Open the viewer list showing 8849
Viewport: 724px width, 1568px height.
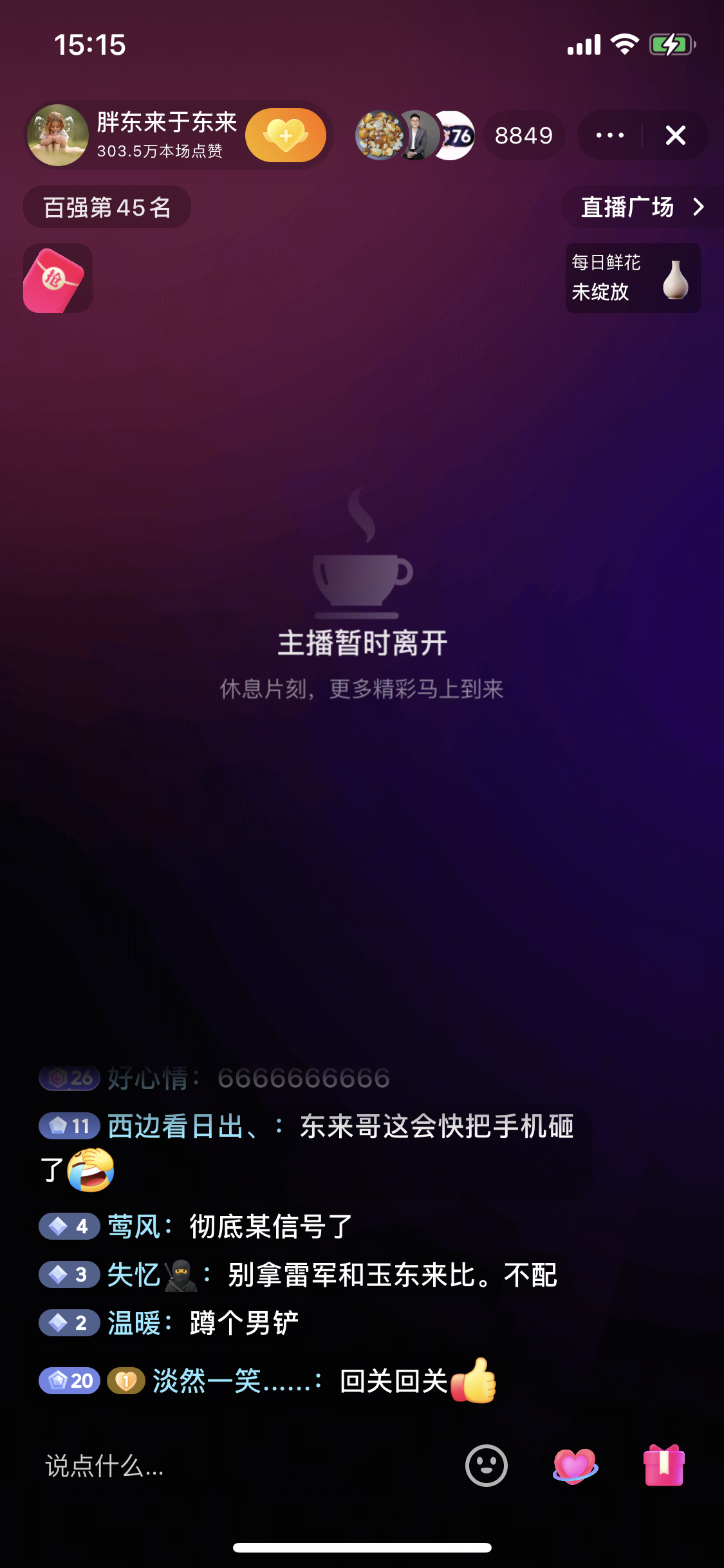point(523,136)
